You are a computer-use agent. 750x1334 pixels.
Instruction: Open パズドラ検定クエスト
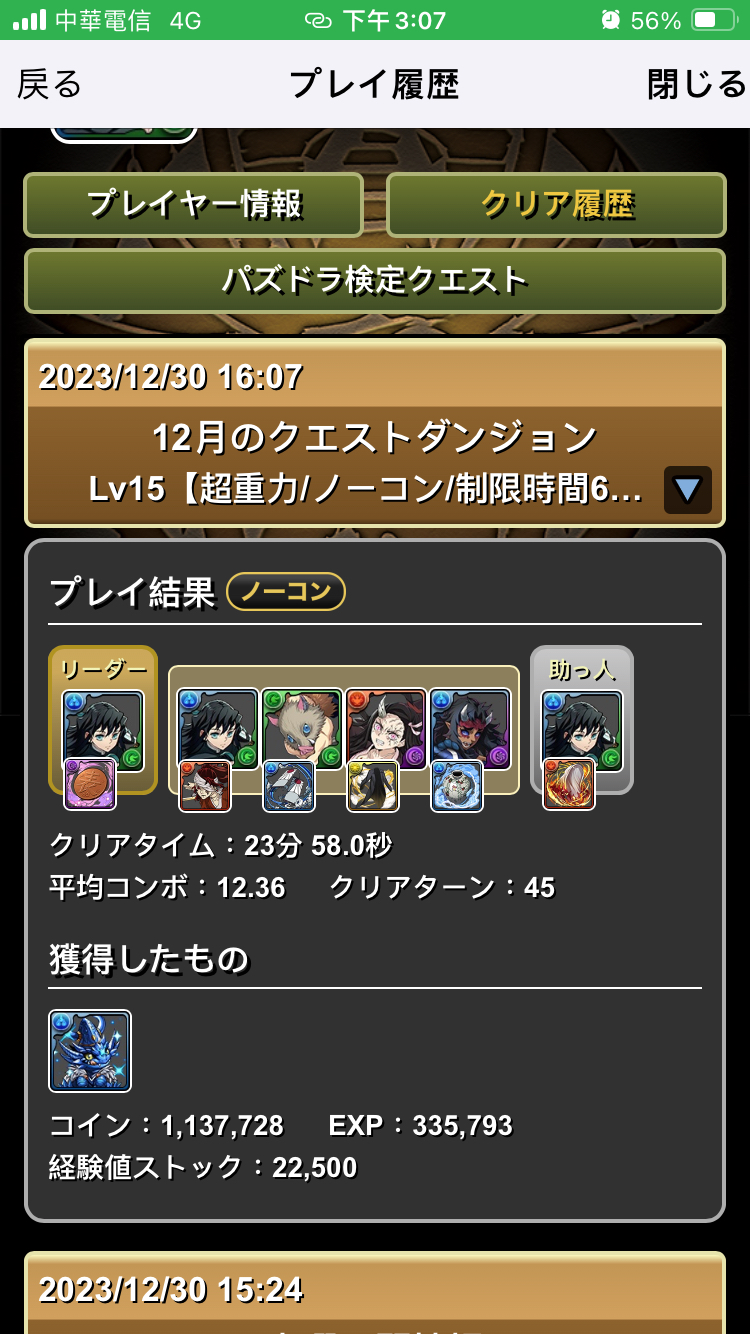[x=374, y=281]
